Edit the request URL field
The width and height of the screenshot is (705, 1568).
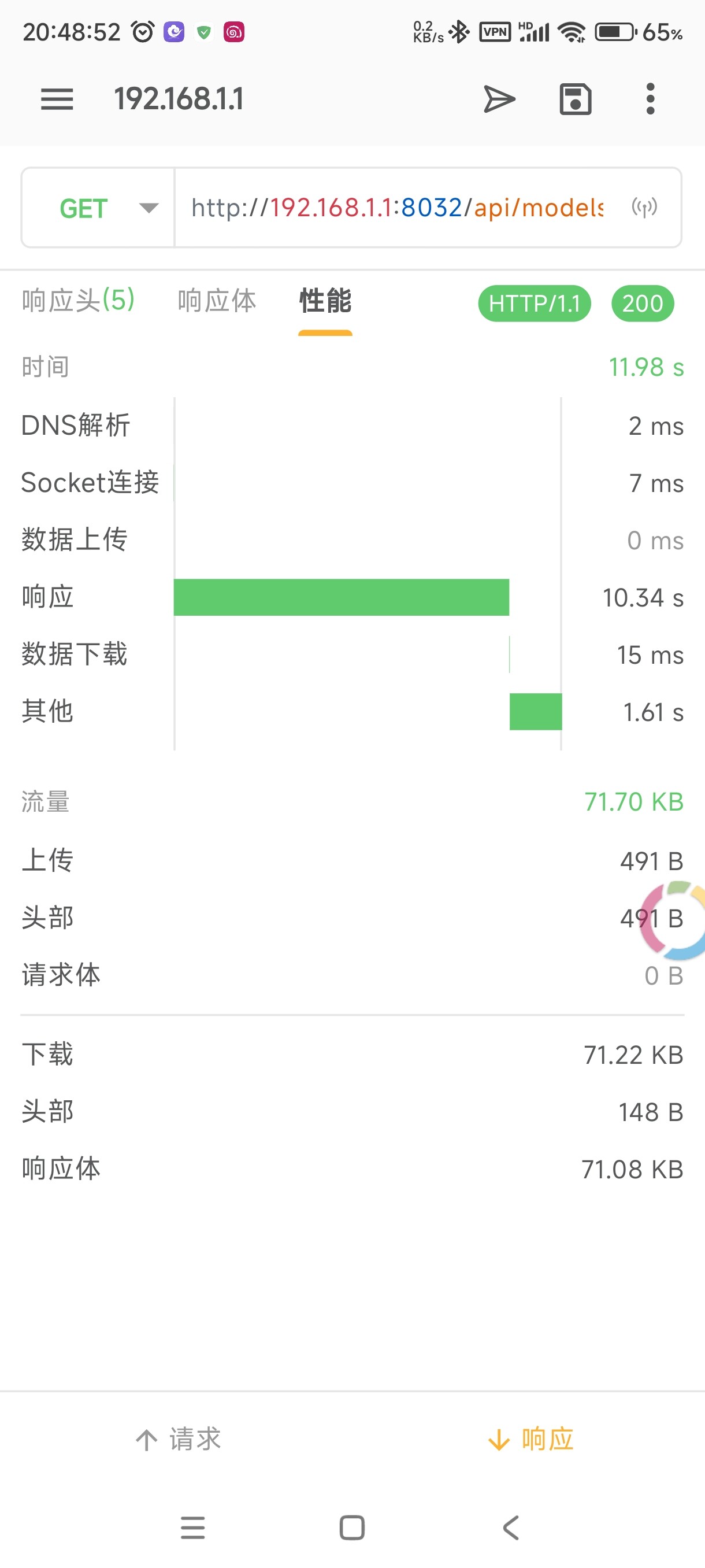[x=397, y=208]
